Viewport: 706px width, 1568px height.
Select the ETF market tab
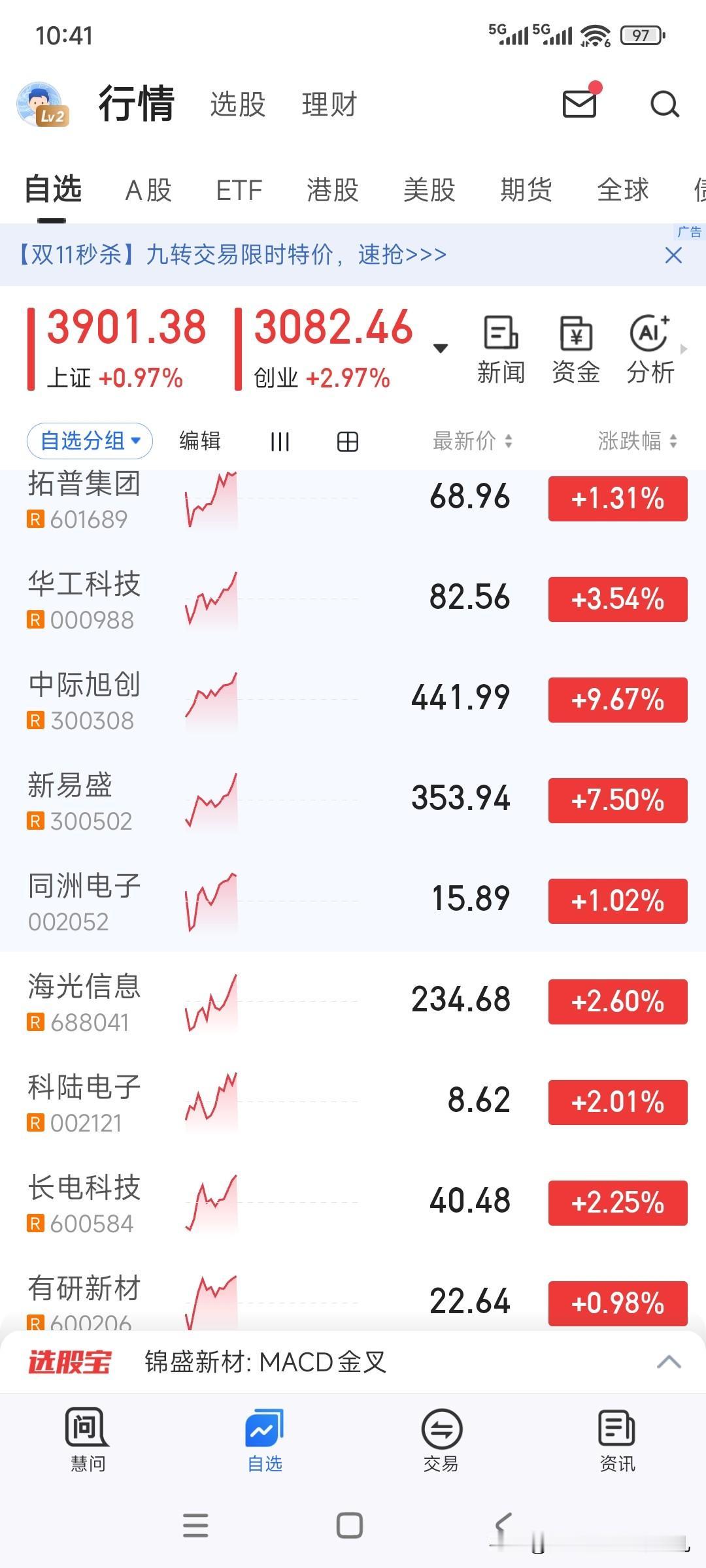coord(239,190)
